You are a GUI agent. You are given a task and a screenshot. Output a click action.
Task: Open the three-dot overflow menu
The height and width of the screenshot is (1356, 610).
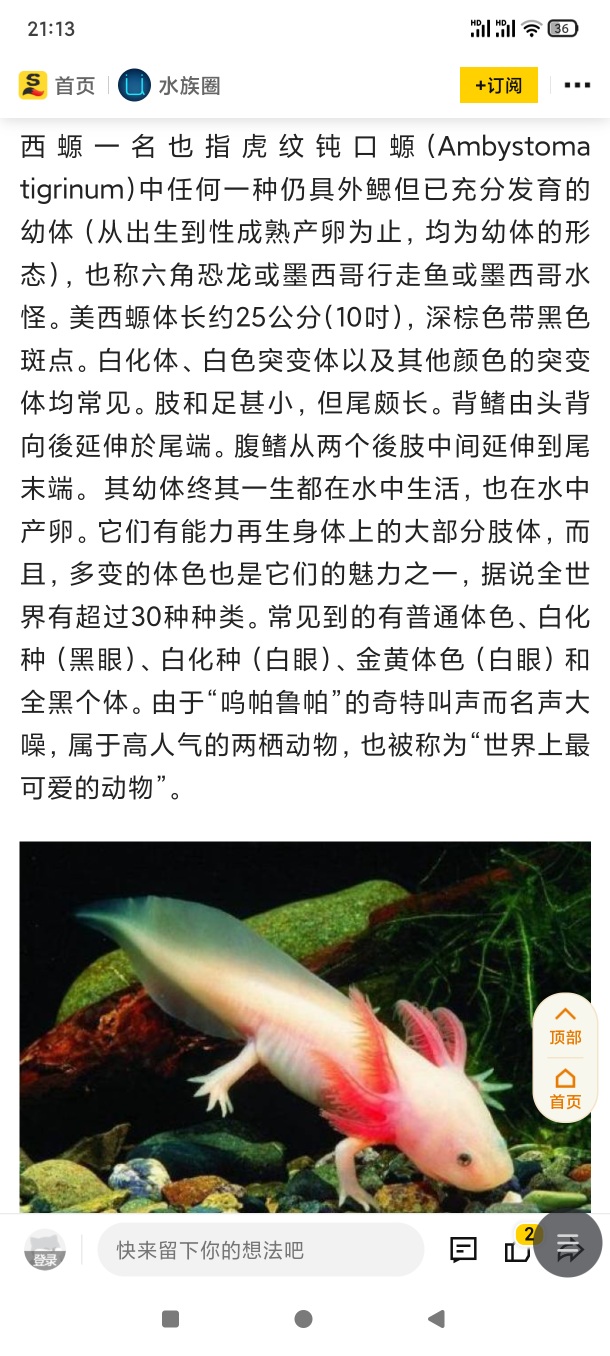(x=577, y=85)
